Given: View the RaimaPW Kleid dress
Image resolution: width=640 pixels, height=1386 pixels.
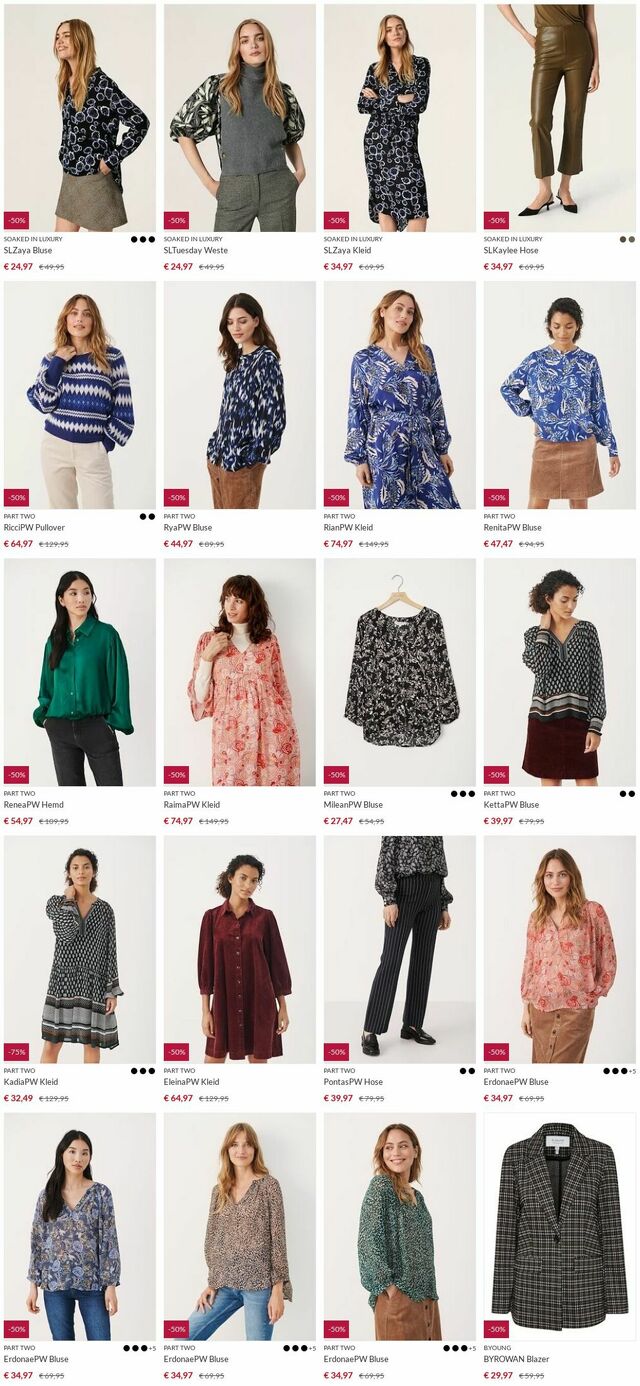Looking at the screenshot, I should (x=239, y=672).
